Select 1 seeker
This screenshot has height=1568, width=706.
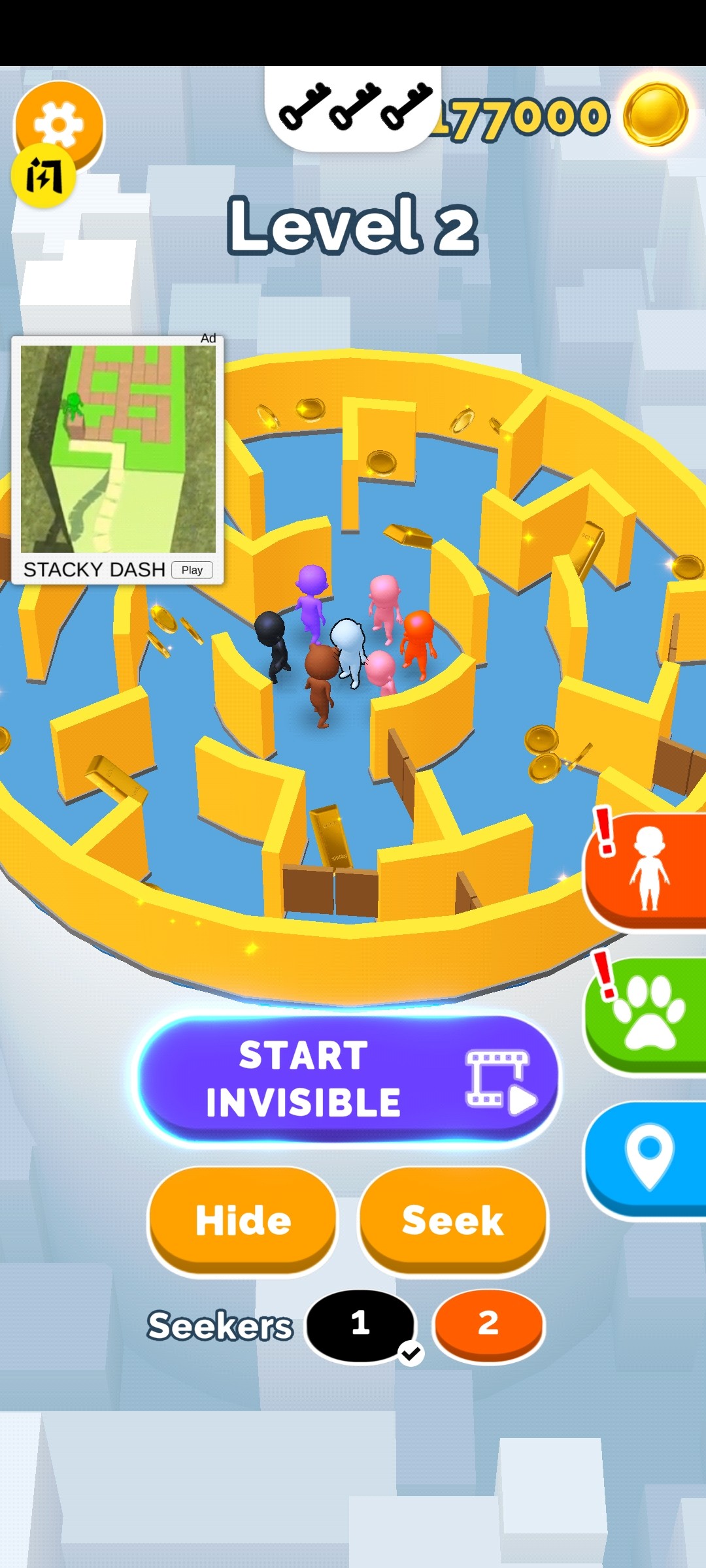tap(361, 1324)
